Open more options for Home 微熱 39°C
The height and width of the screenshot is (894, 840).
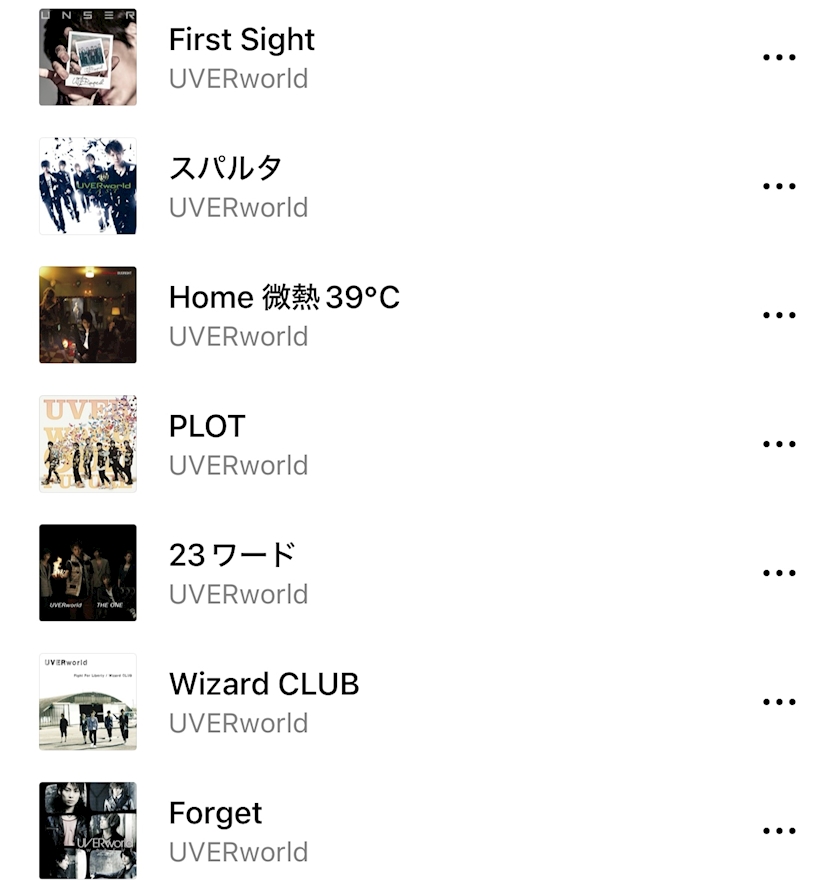[779, 316]
